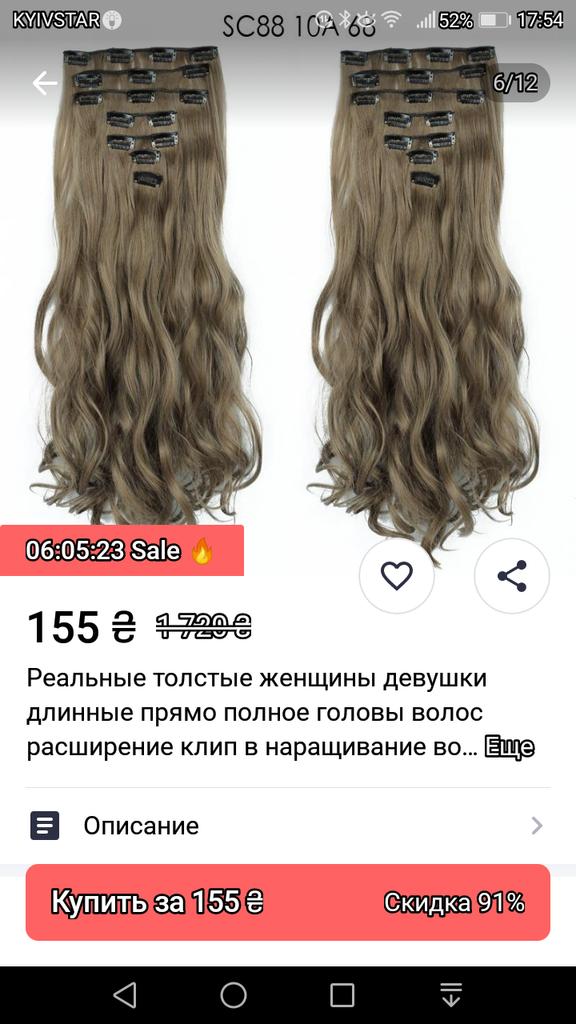The image size is (576, 1024).
Task: Open recent apps from the navigation bar
Action: [342, 995]
